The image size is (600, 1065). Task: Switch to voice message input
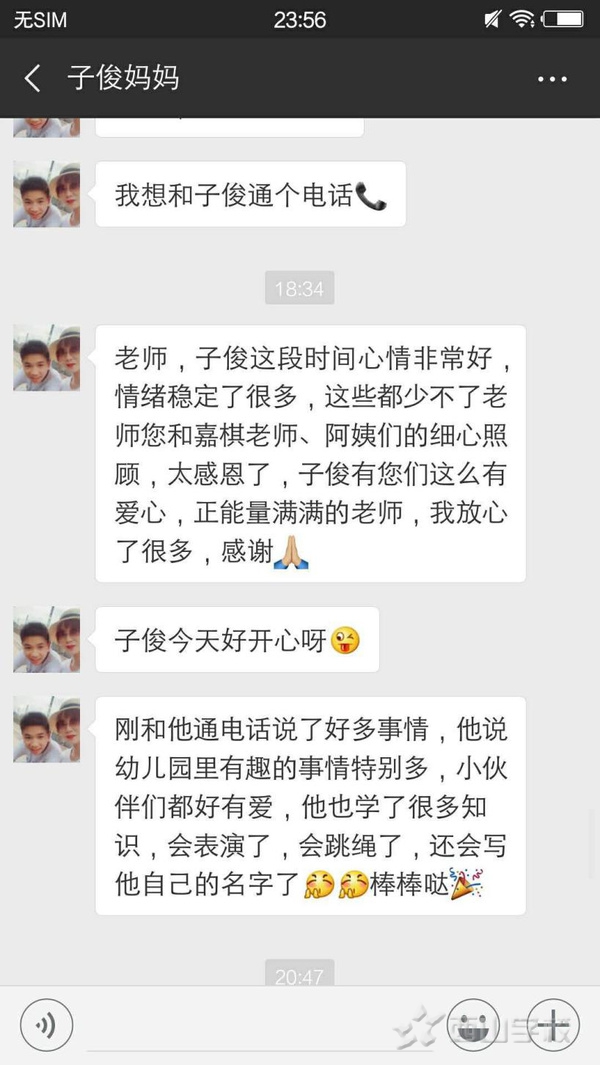46,1025
